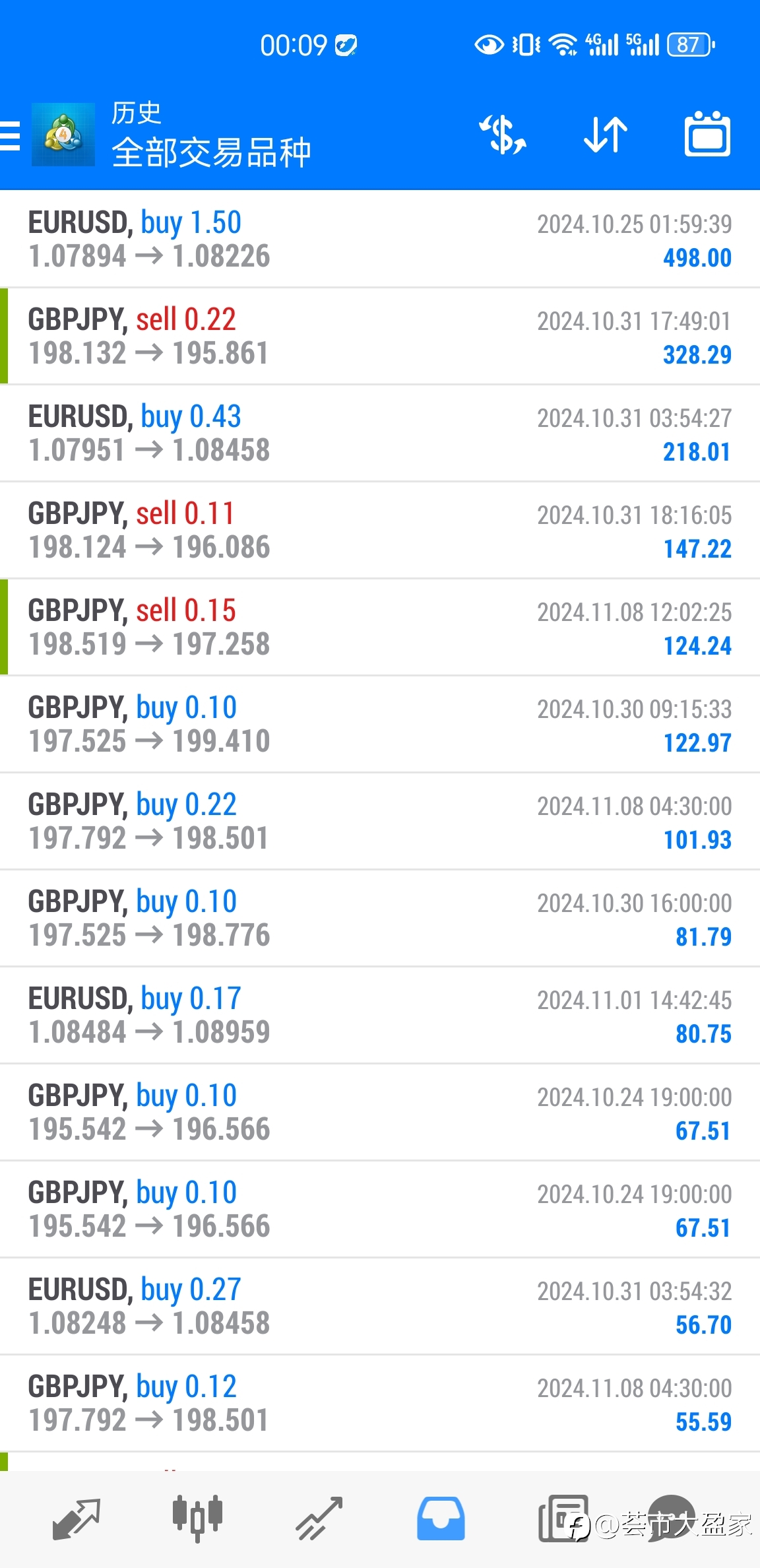Image resolution: width=760 pixels, height=1568 pixels.
Task: Open the sort arrows option
Action: click(x=605, y=135)
